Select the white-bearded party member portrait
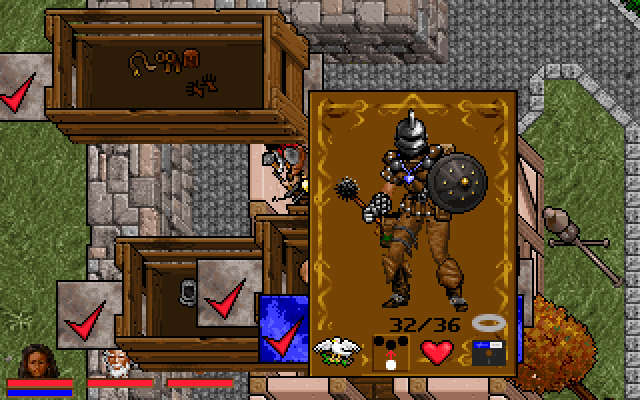The image size is (640, 400). click(x=119, y=364)
